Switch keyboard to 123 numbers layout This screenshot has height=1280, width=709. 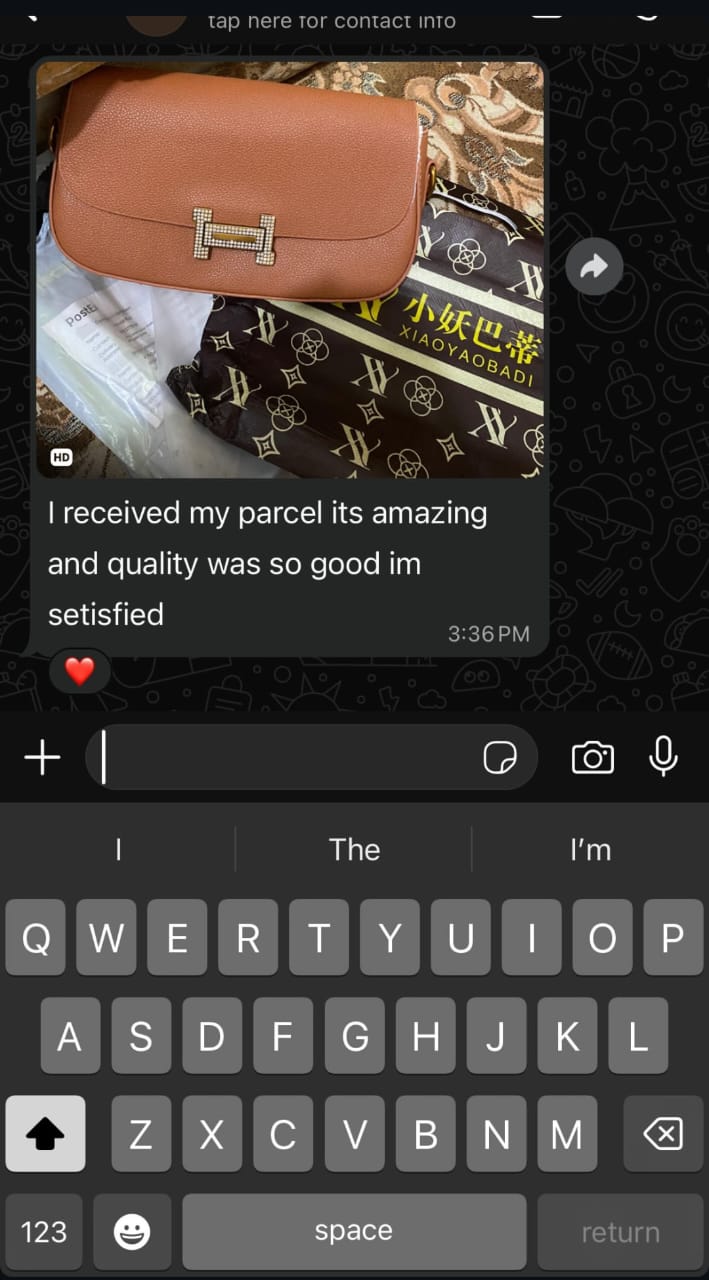click(x=44, y=1232)
